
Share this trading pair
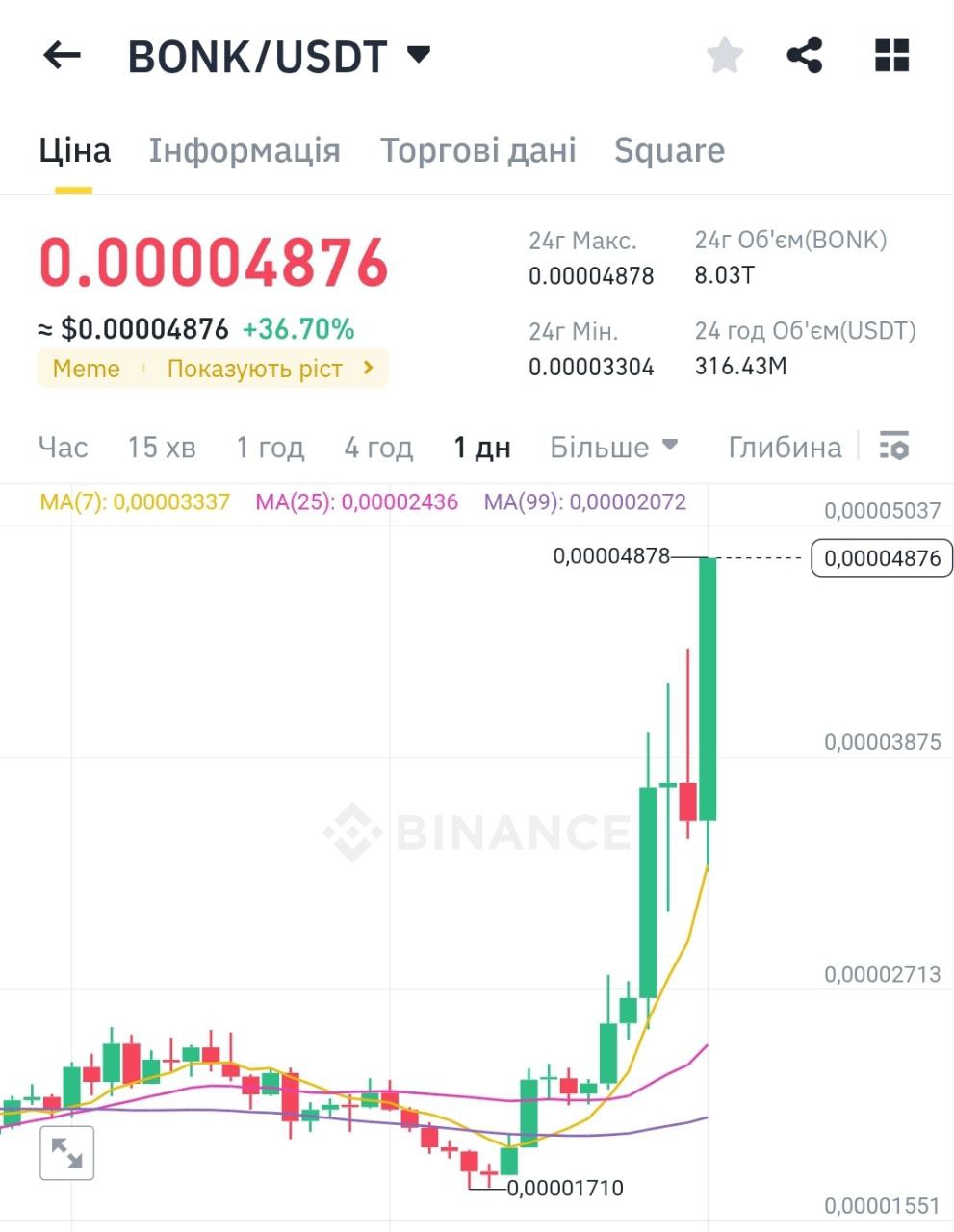[805, 55]
